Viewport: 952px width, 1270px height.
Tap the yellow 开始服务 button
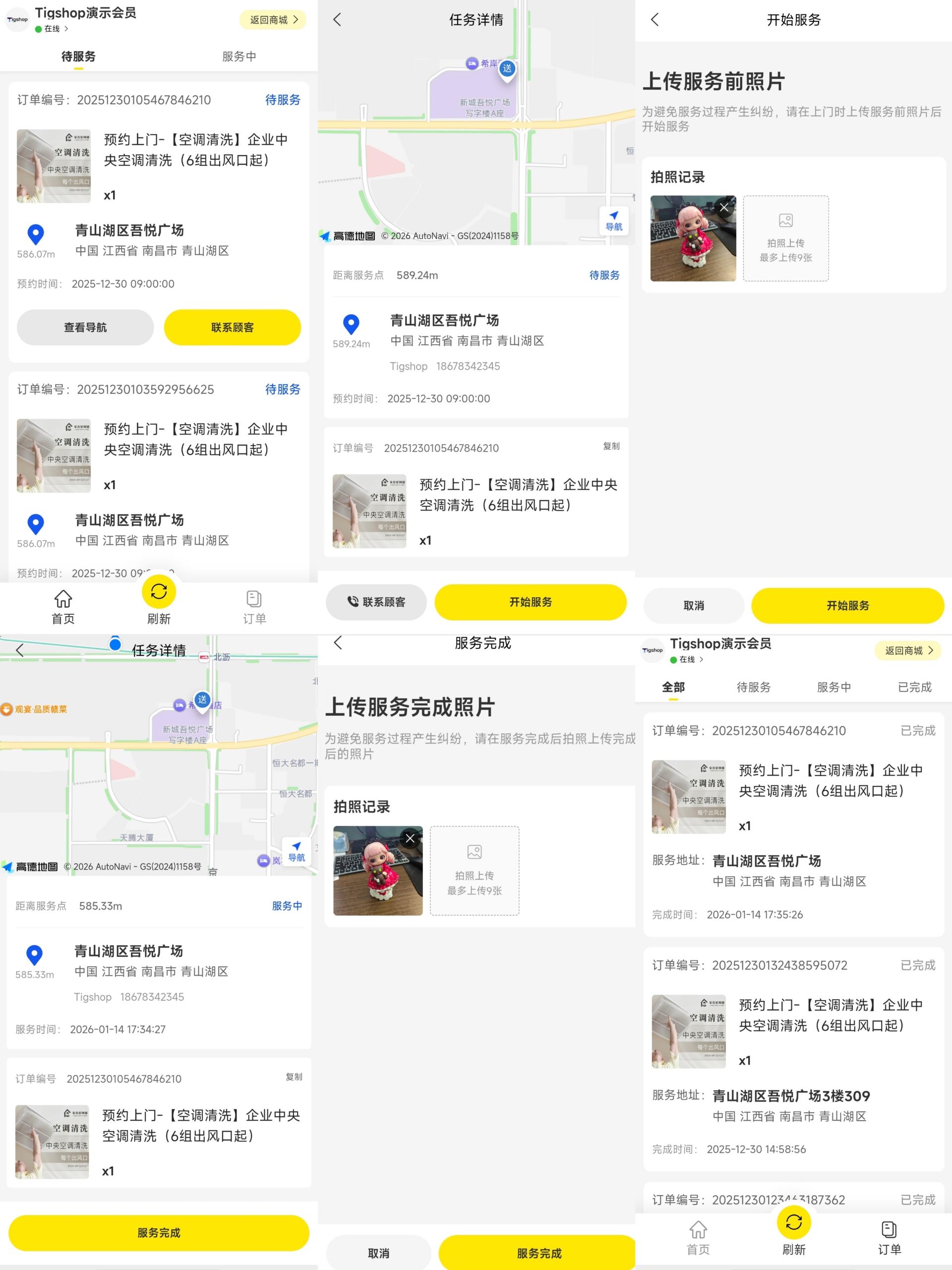[530, 602]
